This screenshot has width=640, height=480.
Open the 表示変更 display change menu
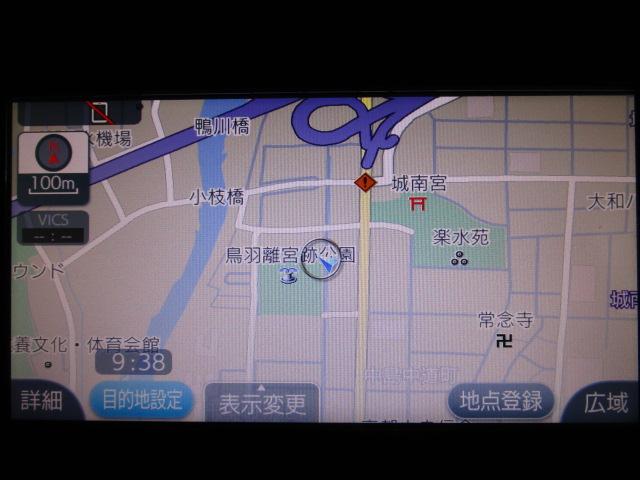click(x=262, y=403)
